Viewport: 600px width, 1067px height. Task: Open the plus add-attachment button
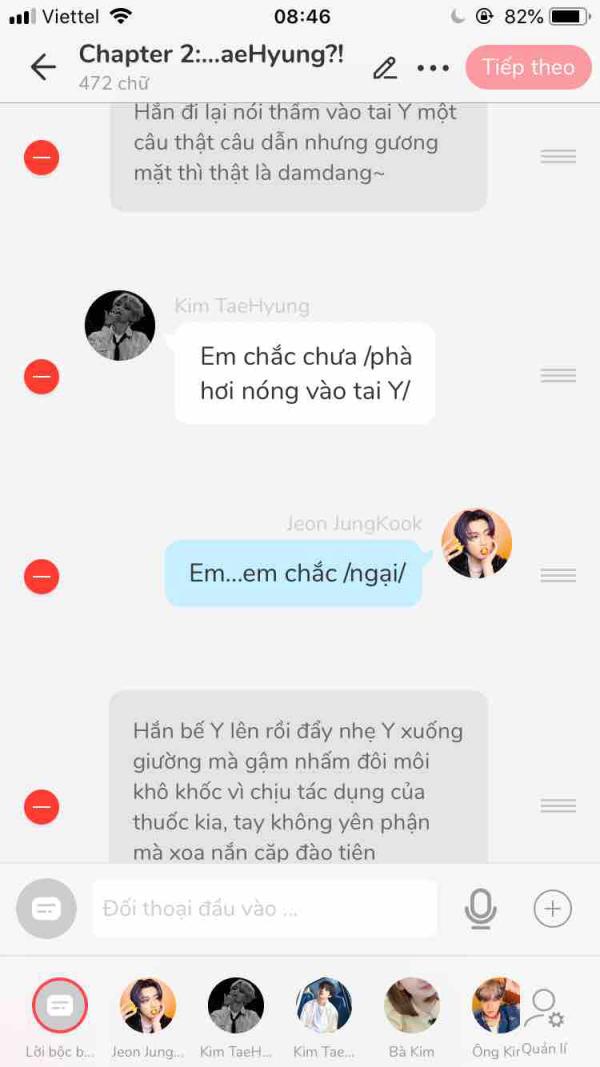click(x=552, y=909)
